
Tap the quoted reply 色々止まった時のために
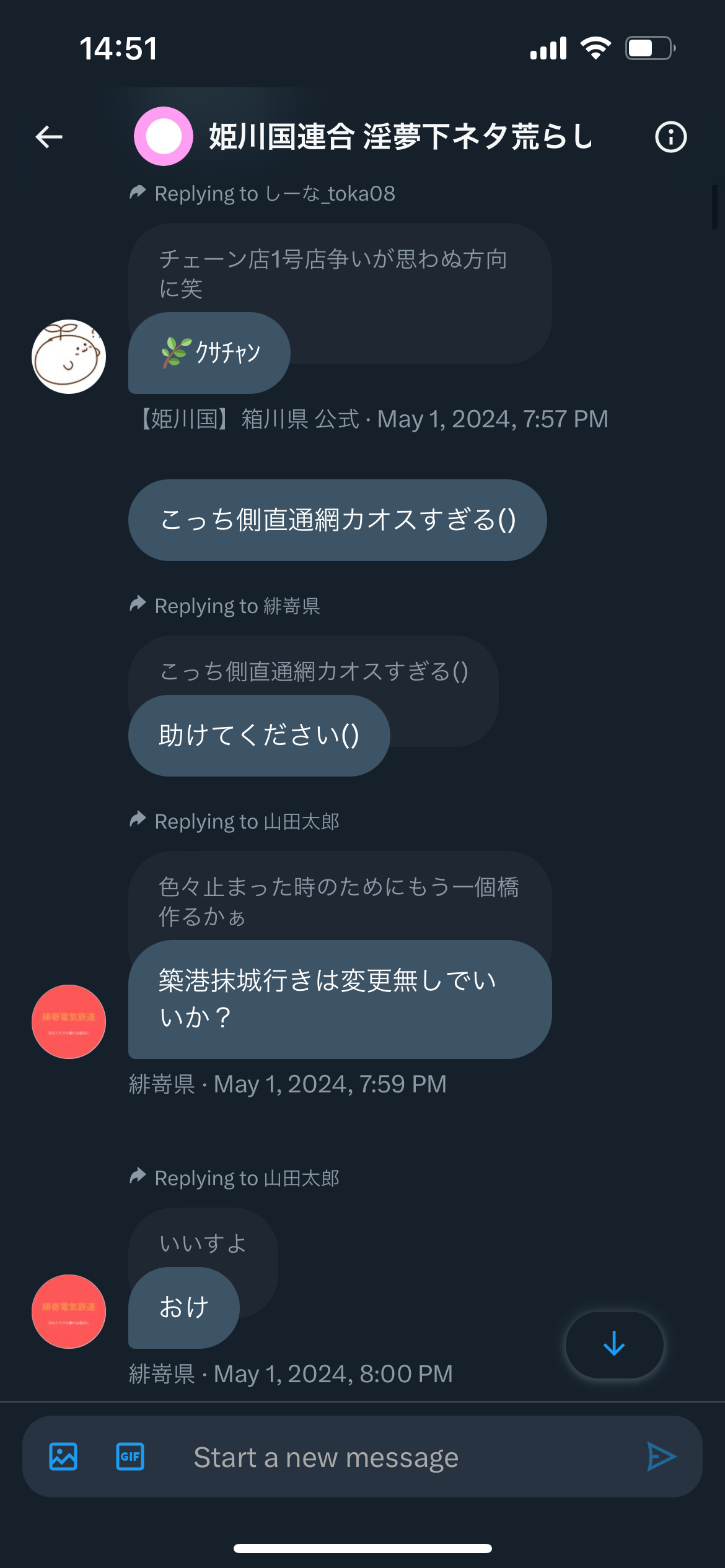pyautogui.click(x=340, y=901)
